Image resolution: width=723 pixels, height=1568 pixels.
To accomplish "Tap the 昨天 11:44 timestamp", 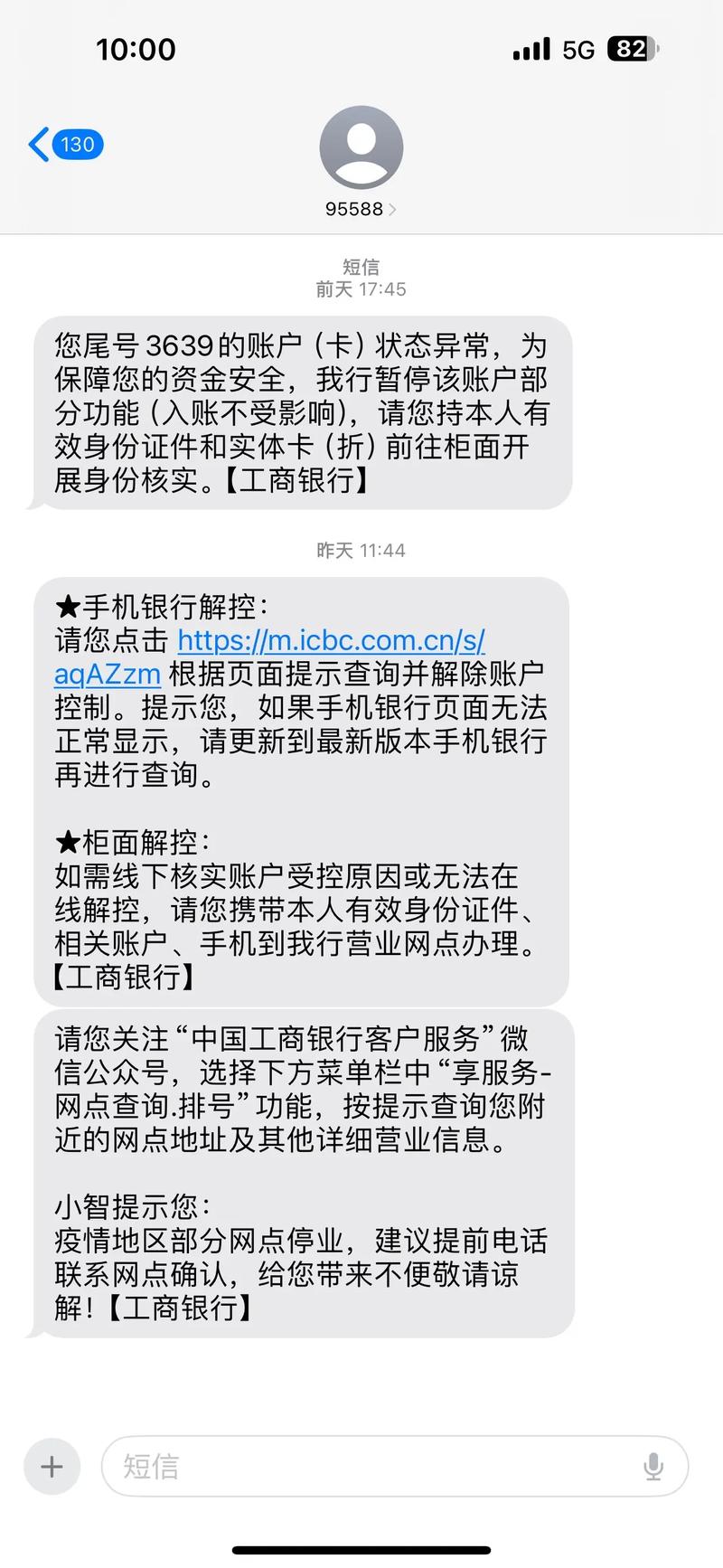I will (361, 550).
